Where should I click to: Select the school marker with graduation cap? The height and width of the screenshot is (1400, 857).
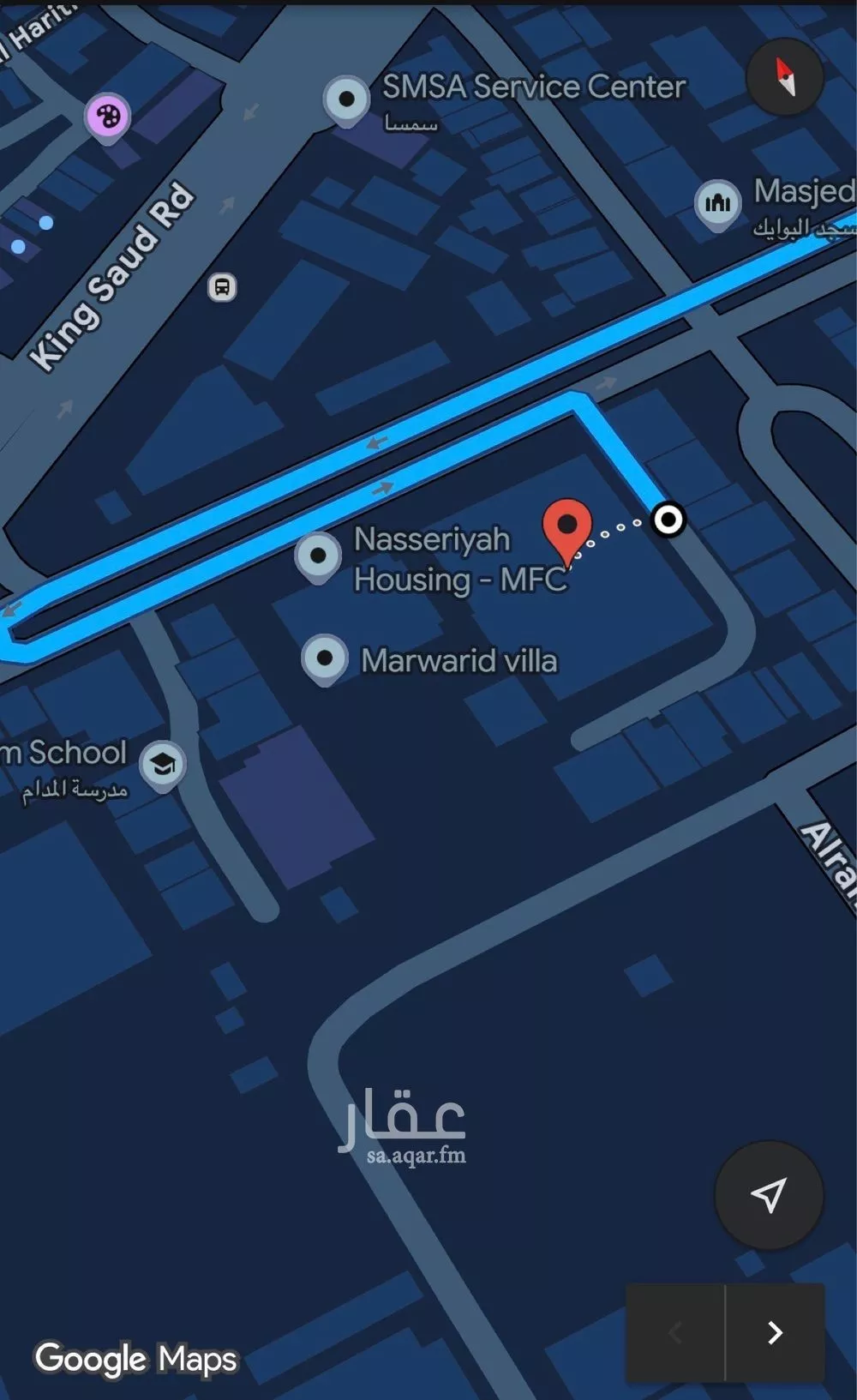coord(163,763)
